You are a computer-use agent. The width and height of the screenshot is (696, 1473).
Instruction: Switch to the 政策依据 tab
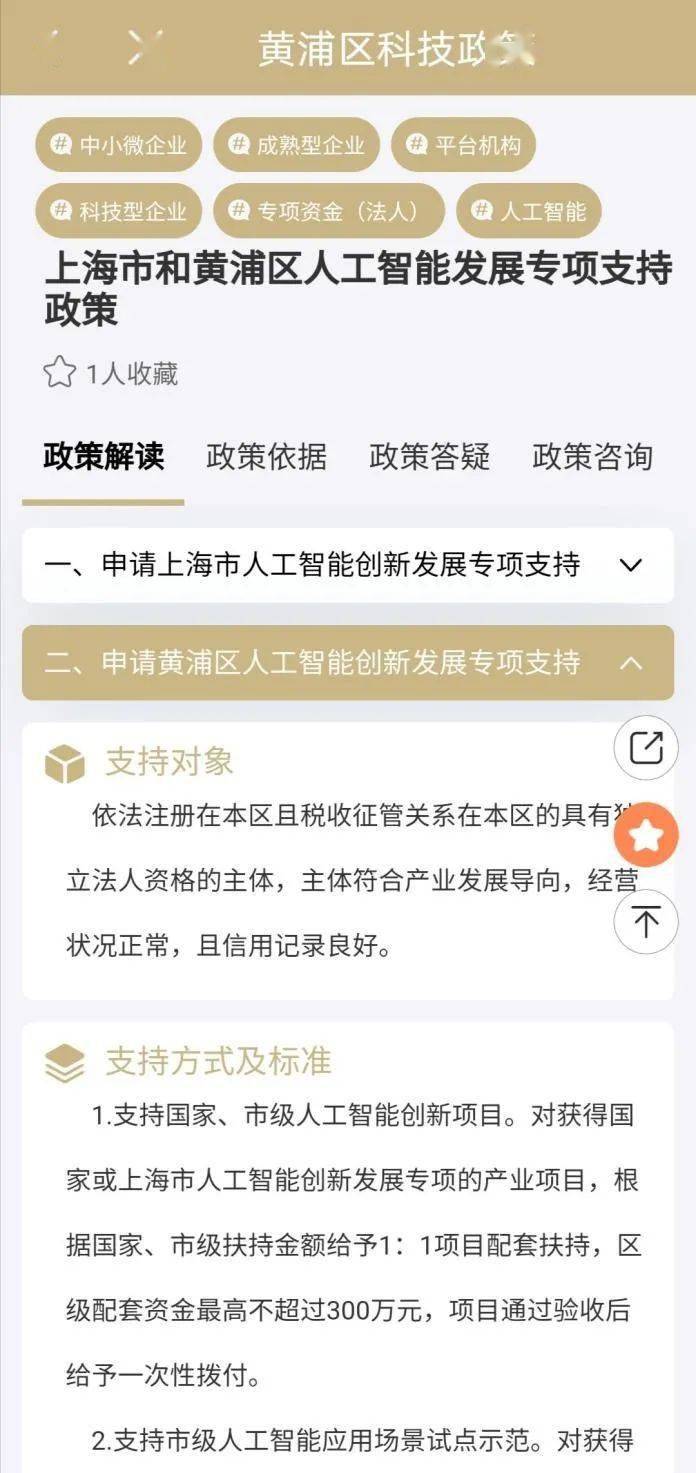click(x=266, y=456)
